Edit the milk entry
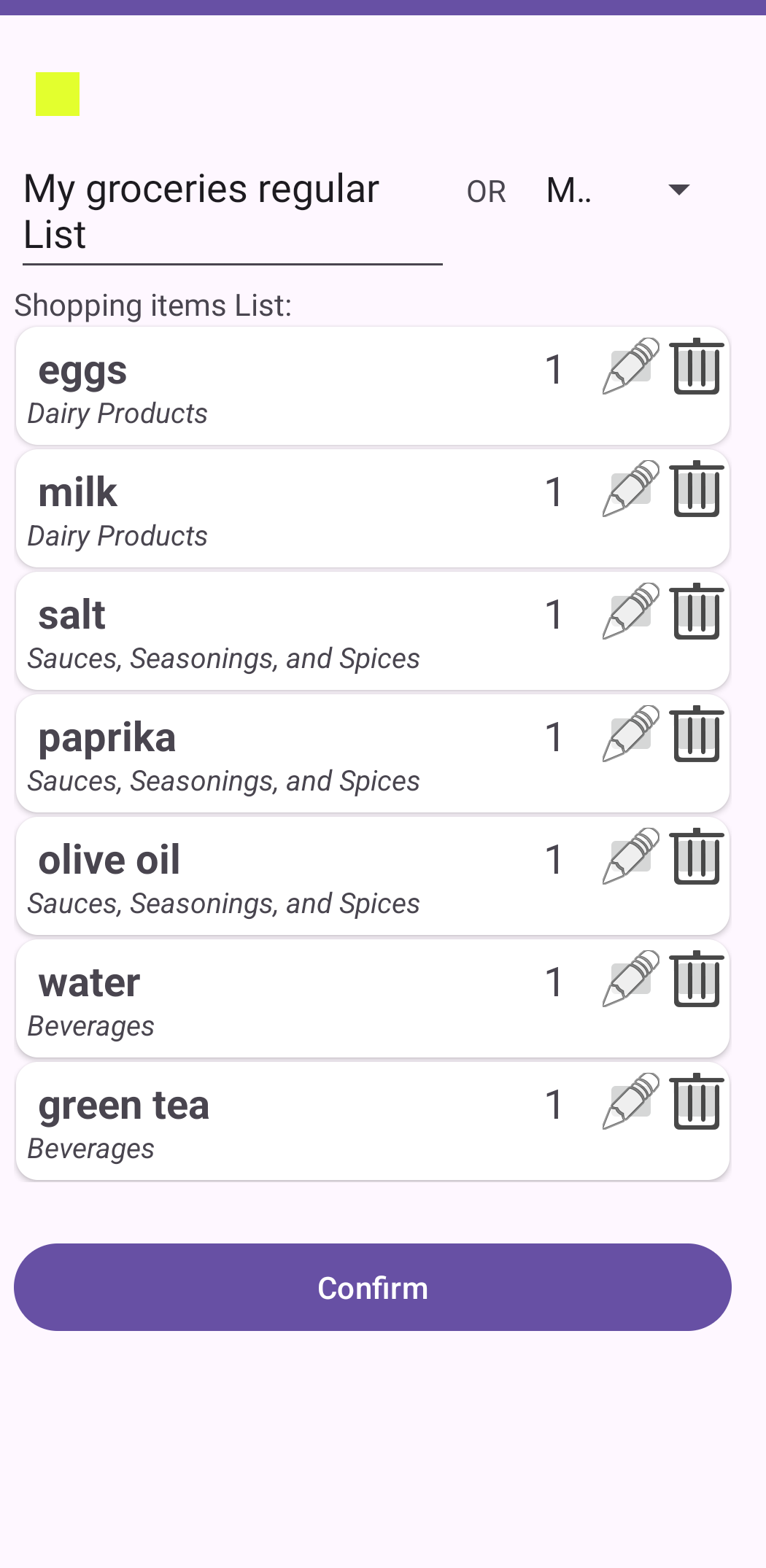Image resolution: width=766 pixels, height=1568 pixels. 627,491
